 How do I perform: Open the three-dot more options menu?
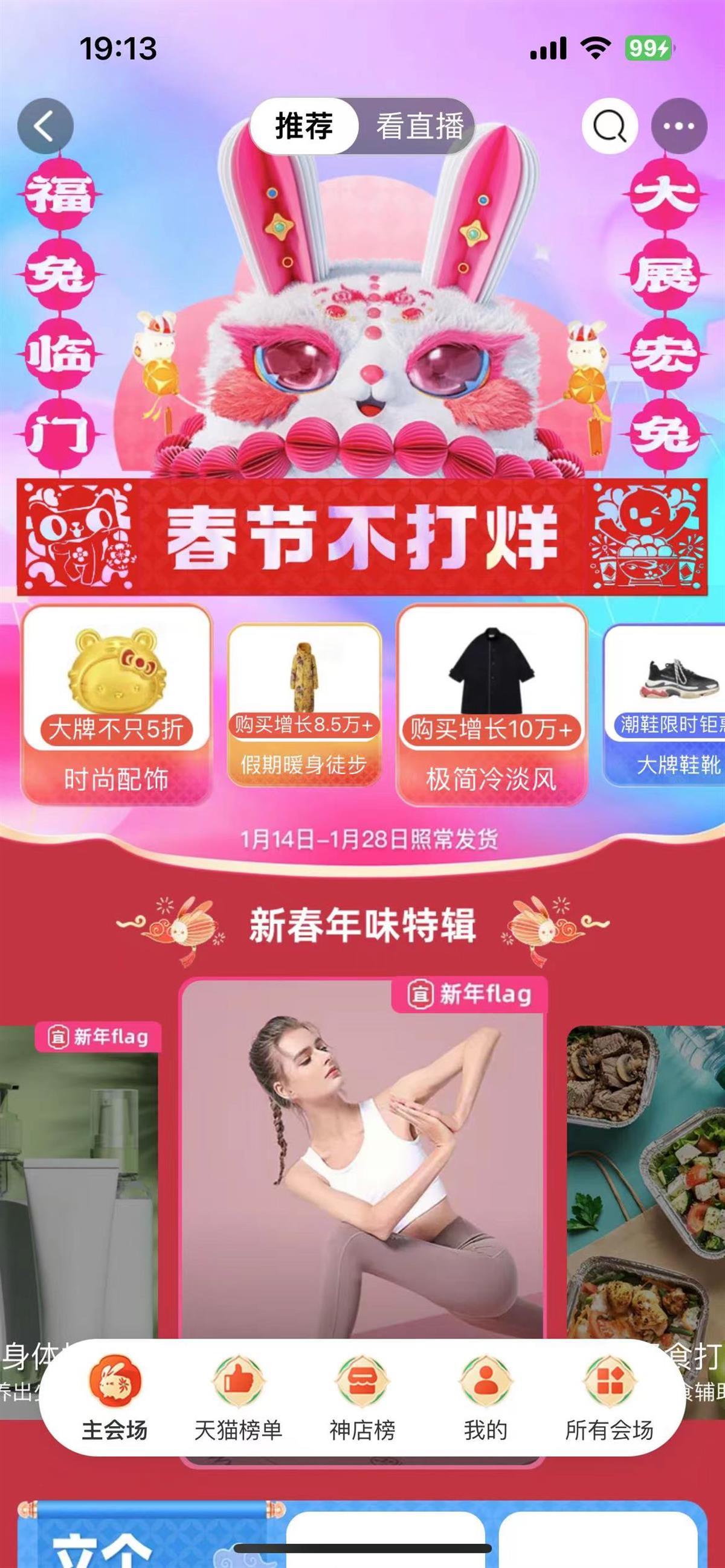click(678, 127)
